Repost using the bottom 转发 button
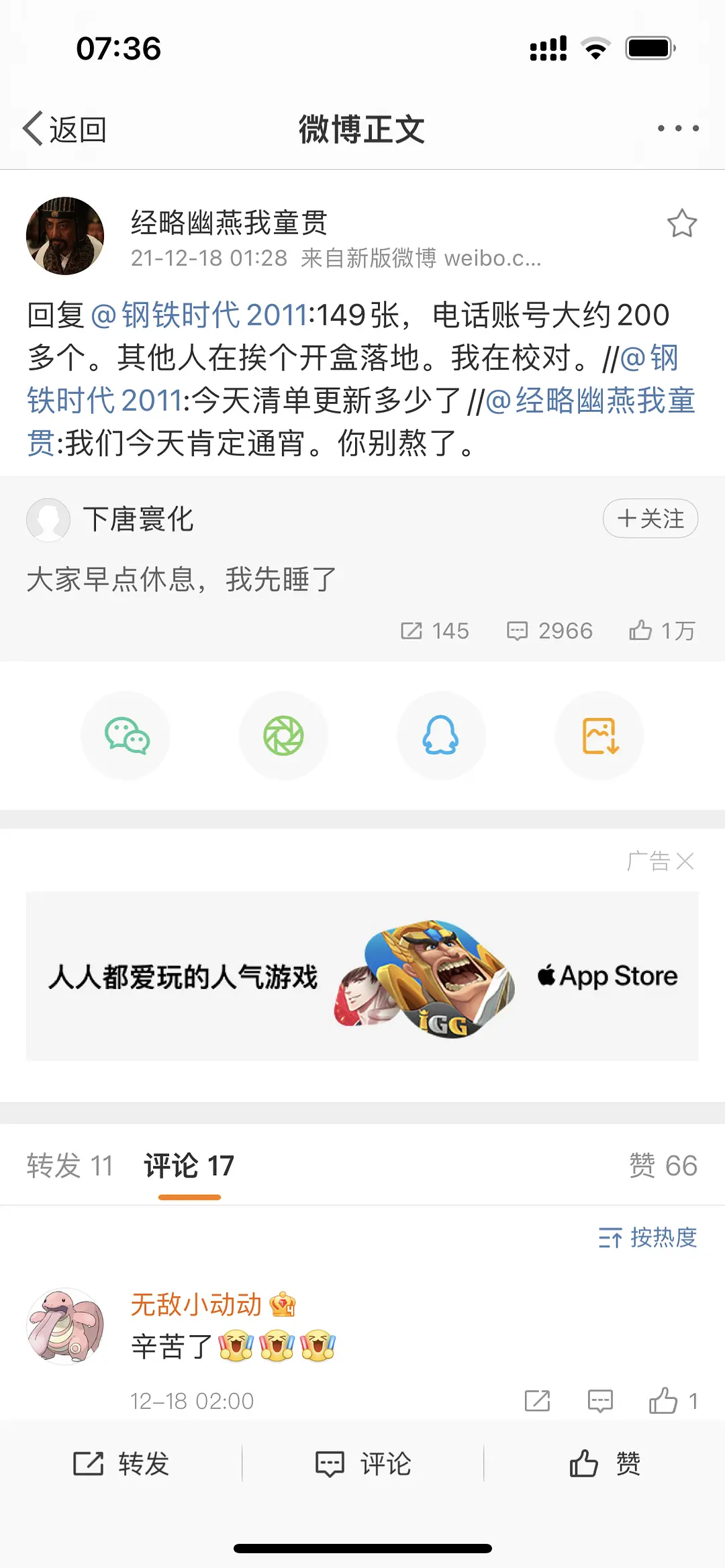The height and width of the screenshot is (1568, 725). (x=121, y=1463)
